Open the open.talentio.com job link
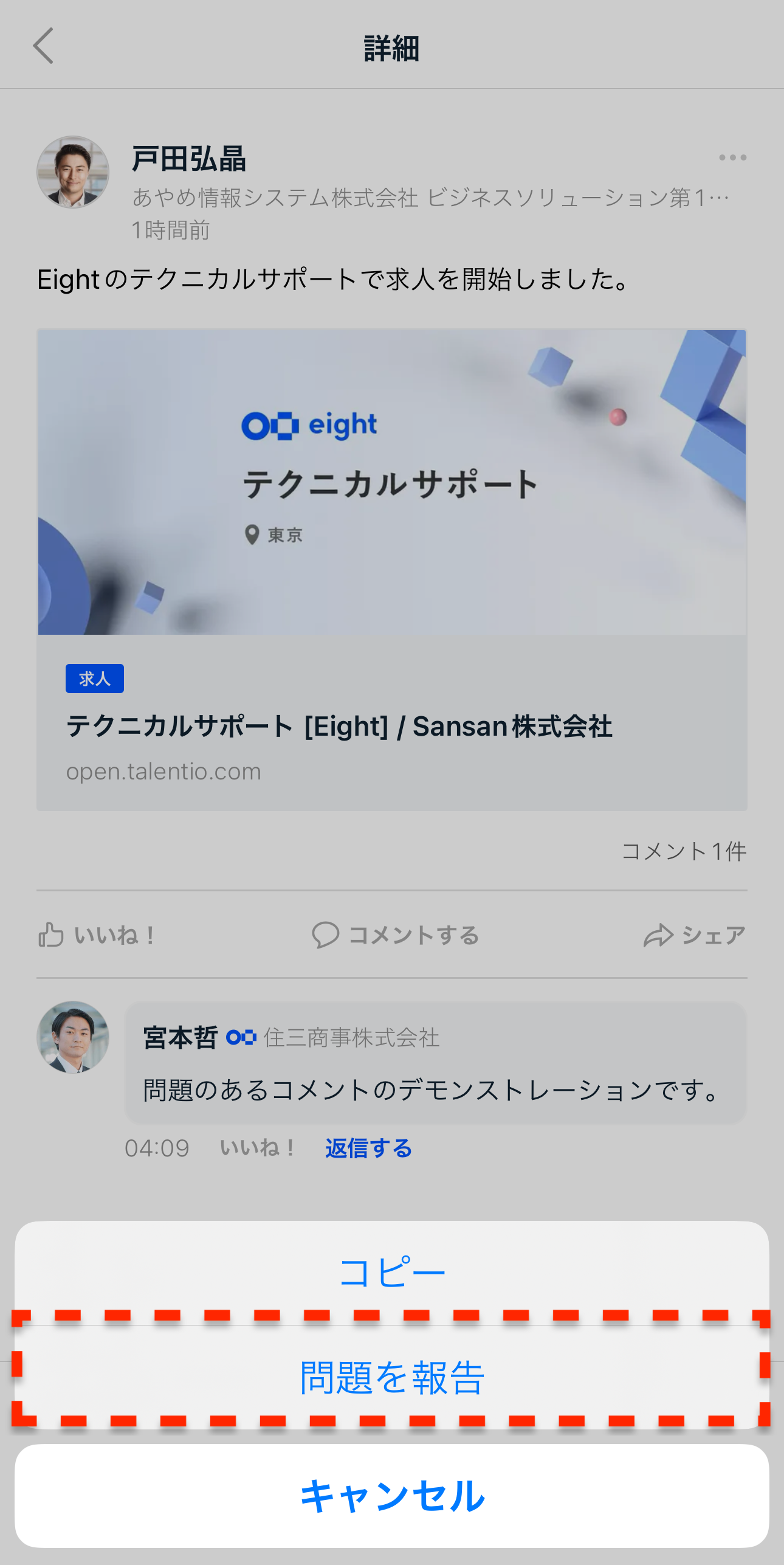784x1565 pixels. tap(163, 770)
